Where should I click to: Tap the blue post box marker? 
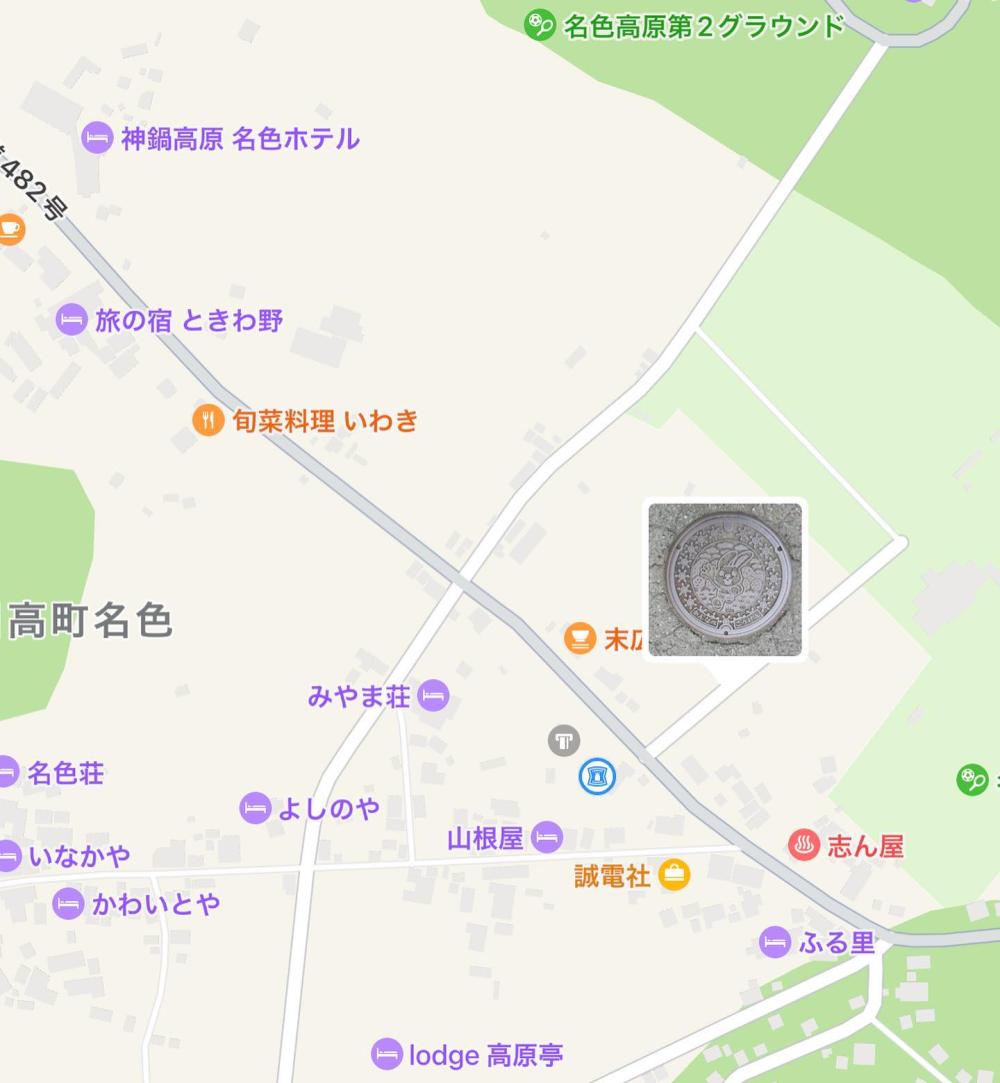(597, 776)
